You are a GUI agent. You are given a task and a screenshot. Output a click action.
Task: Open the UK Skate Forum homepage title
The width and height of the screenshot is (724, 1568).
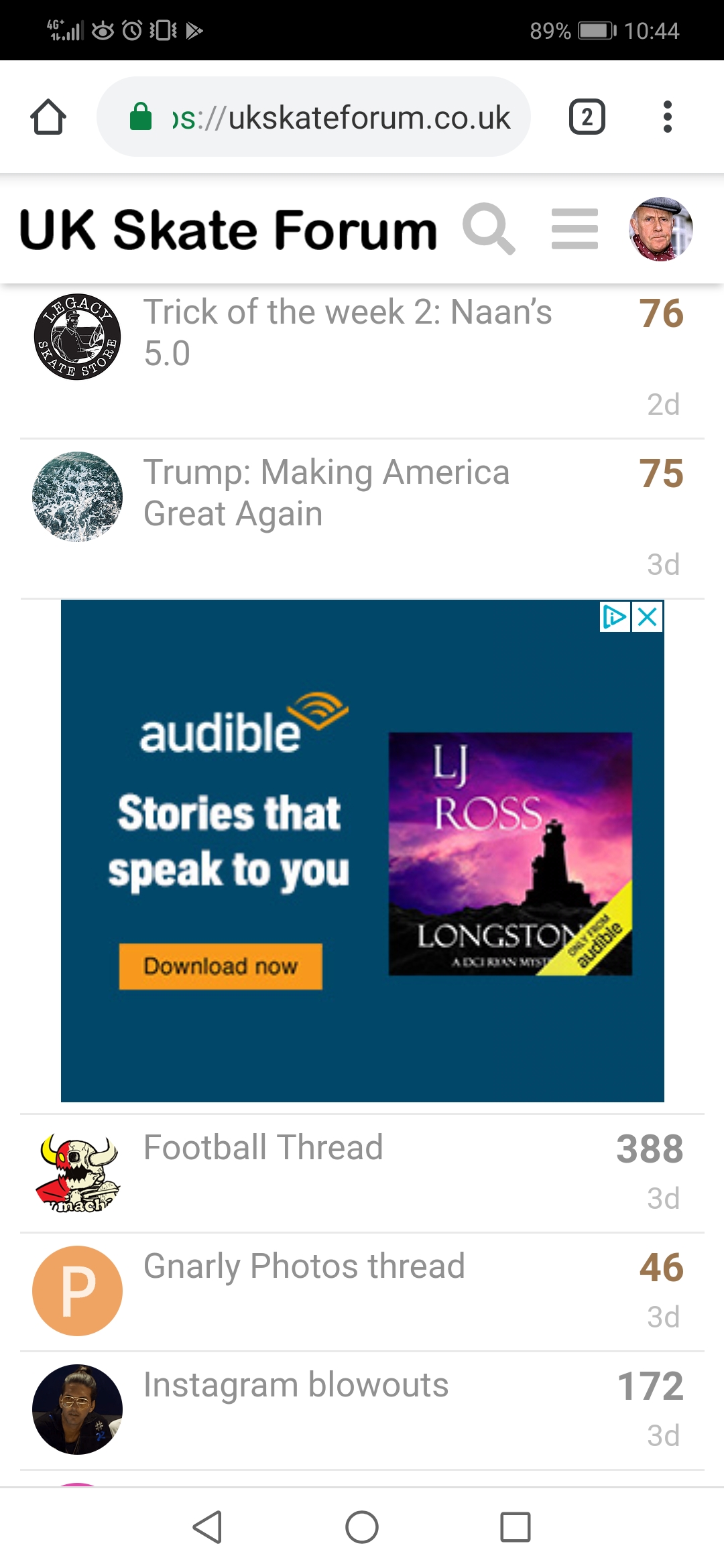[x=228, y=229]
